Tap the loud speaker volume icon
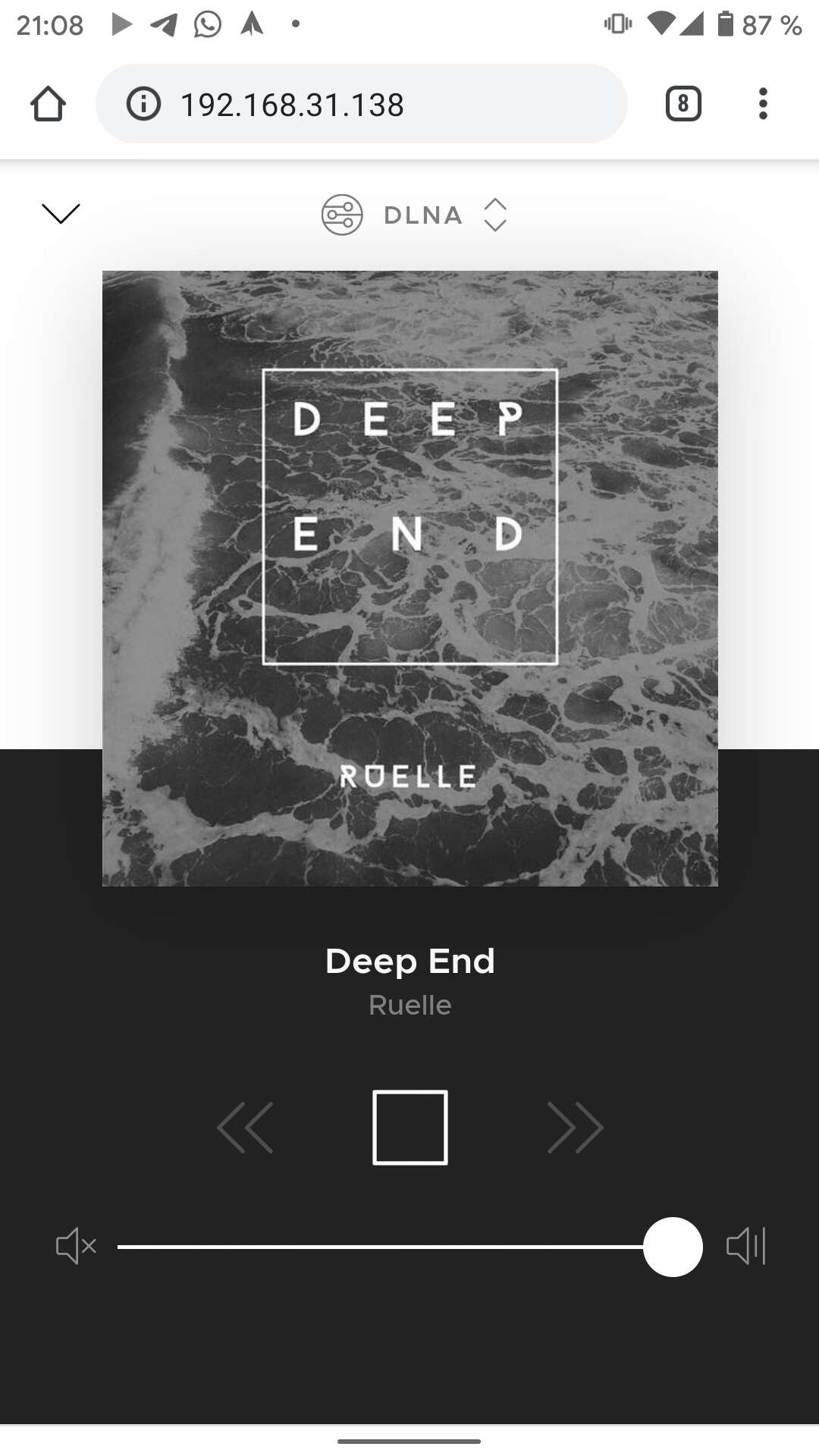Screen dimensions: 819x1456 point(746,1246)
